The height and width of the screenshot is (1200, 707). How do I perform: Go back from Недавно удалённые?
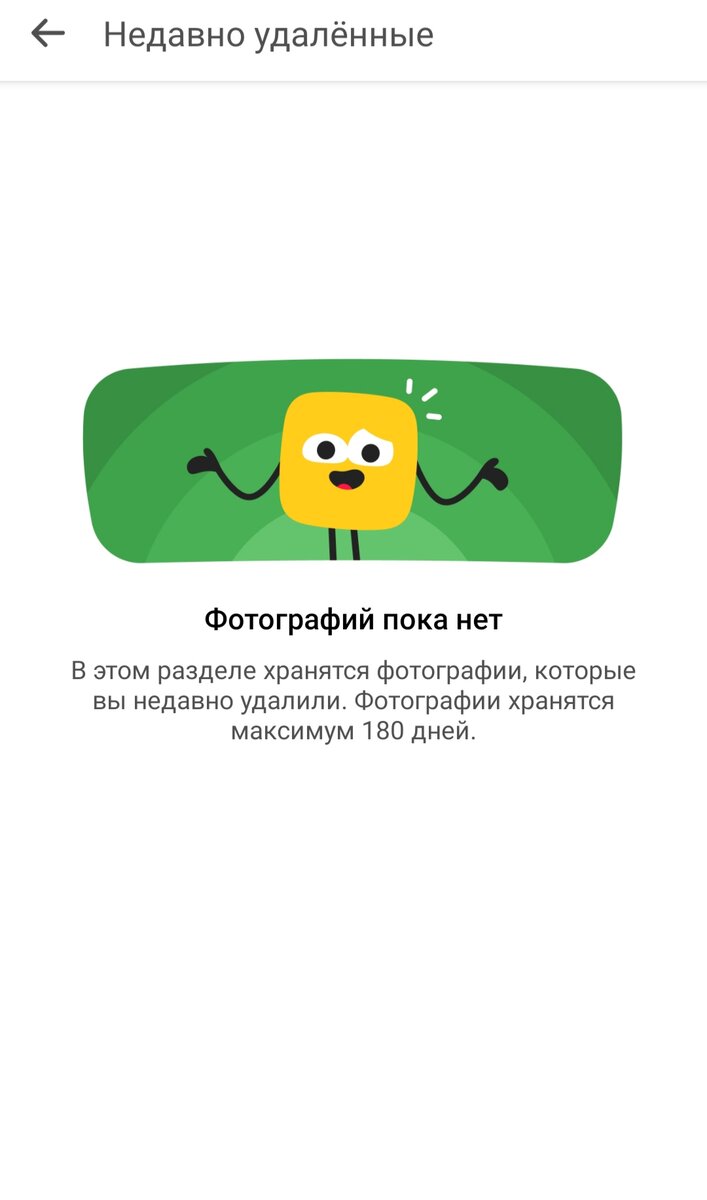pos(47,34)
